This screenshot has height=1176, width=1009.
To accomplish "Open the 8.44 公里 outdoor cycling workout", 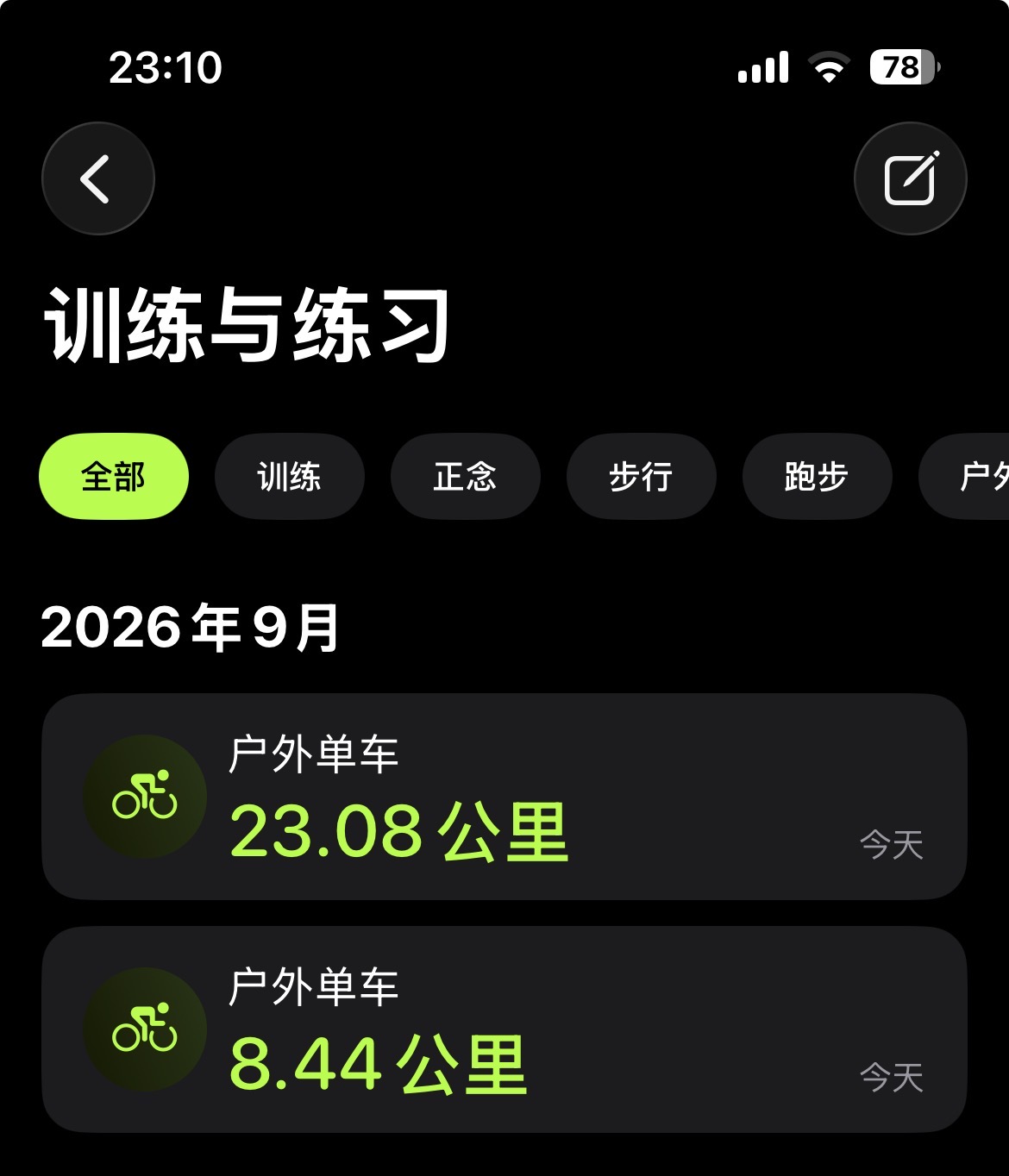I will tap(504, 1029).
